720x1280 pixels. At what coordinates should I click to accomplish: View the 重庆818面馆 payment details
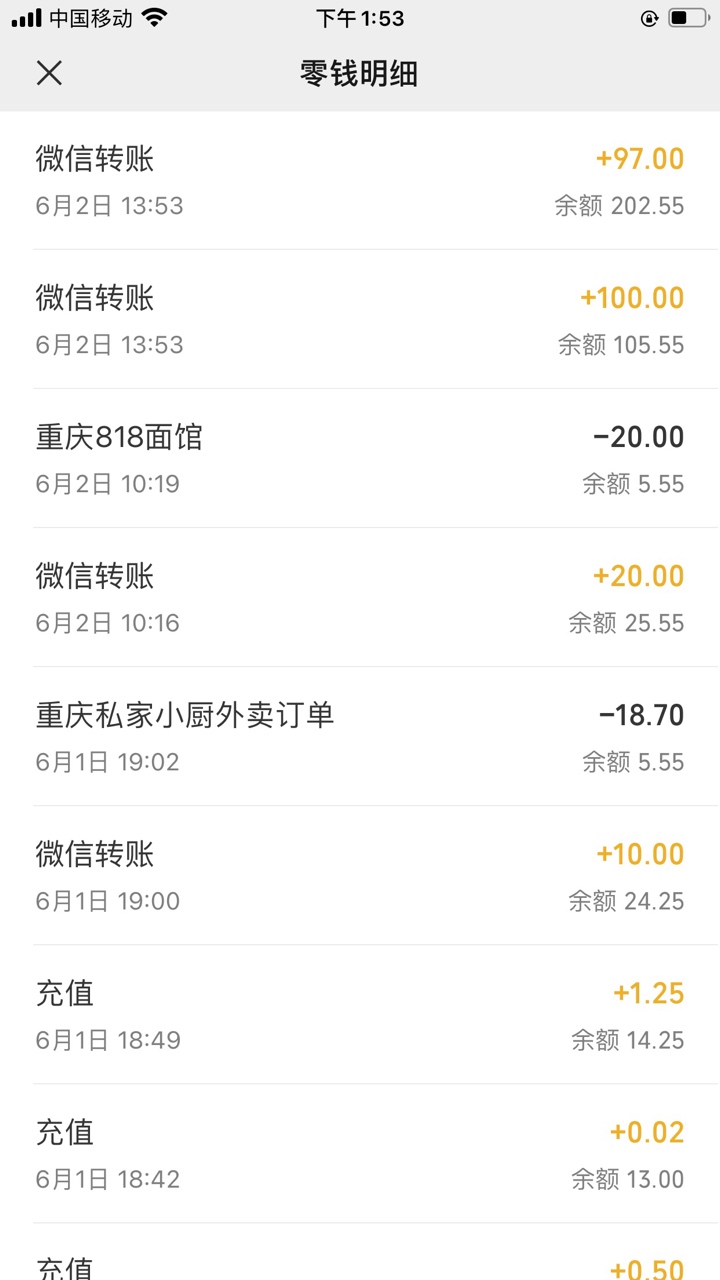[360, 459]
